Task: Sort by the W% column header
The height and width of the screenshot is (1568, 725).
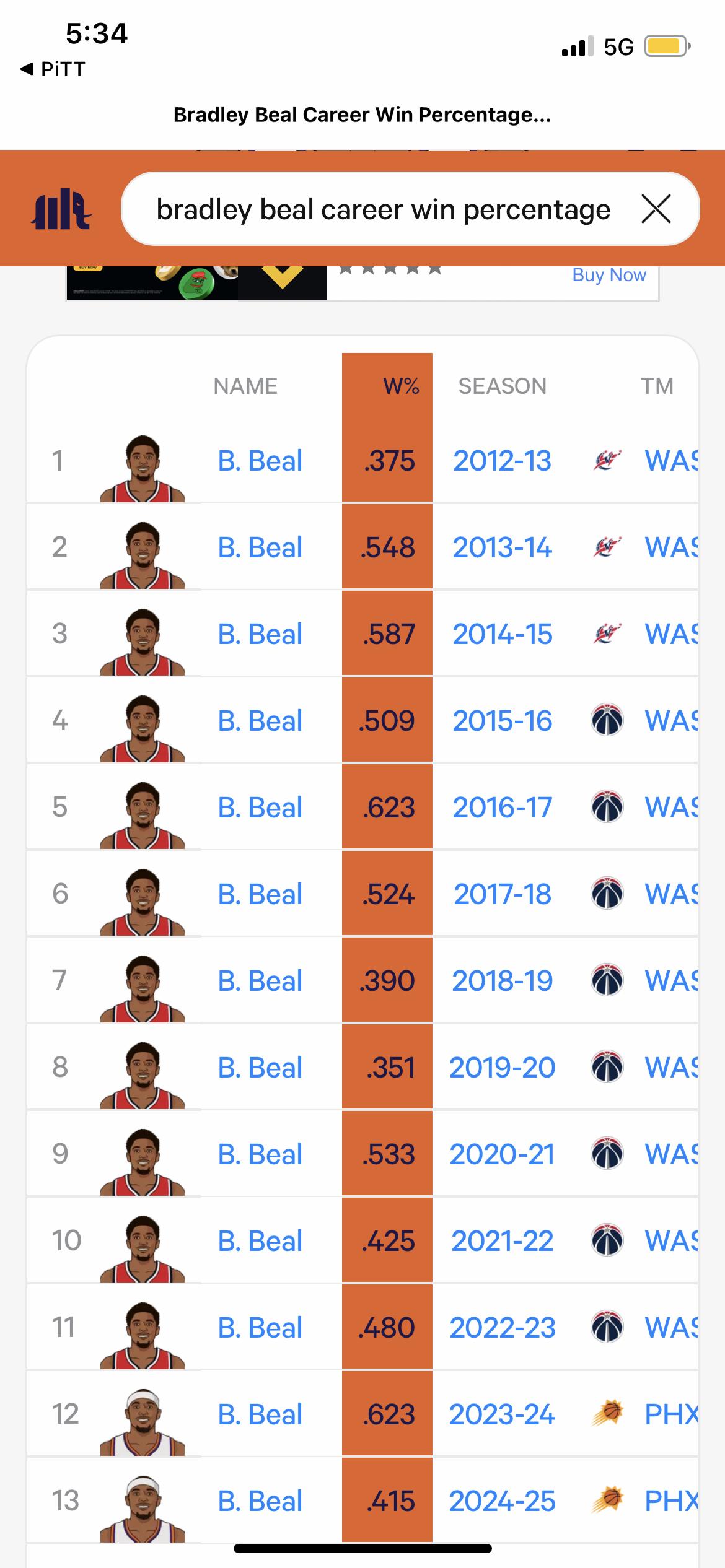Action: 401,386
